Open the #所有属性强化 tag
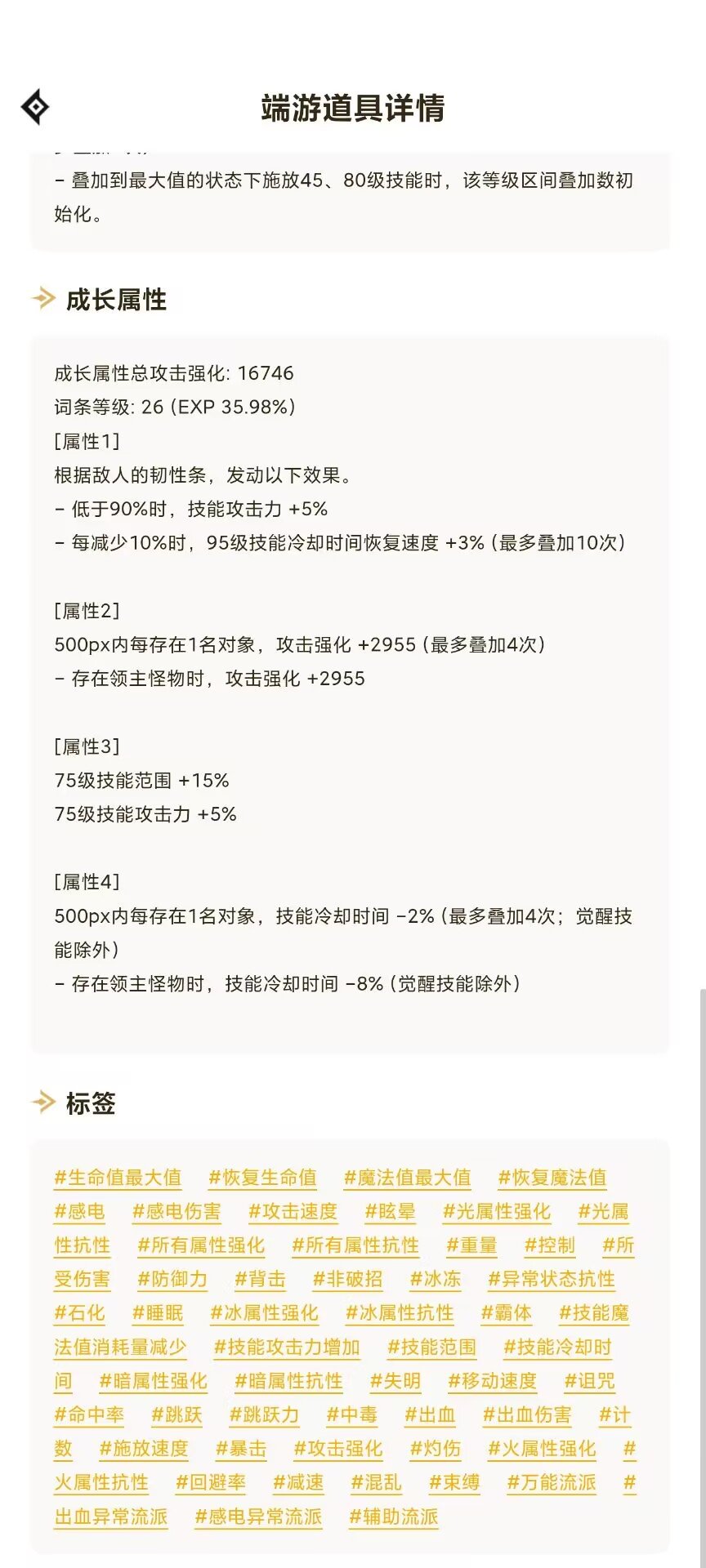 tap(201, 1245)
